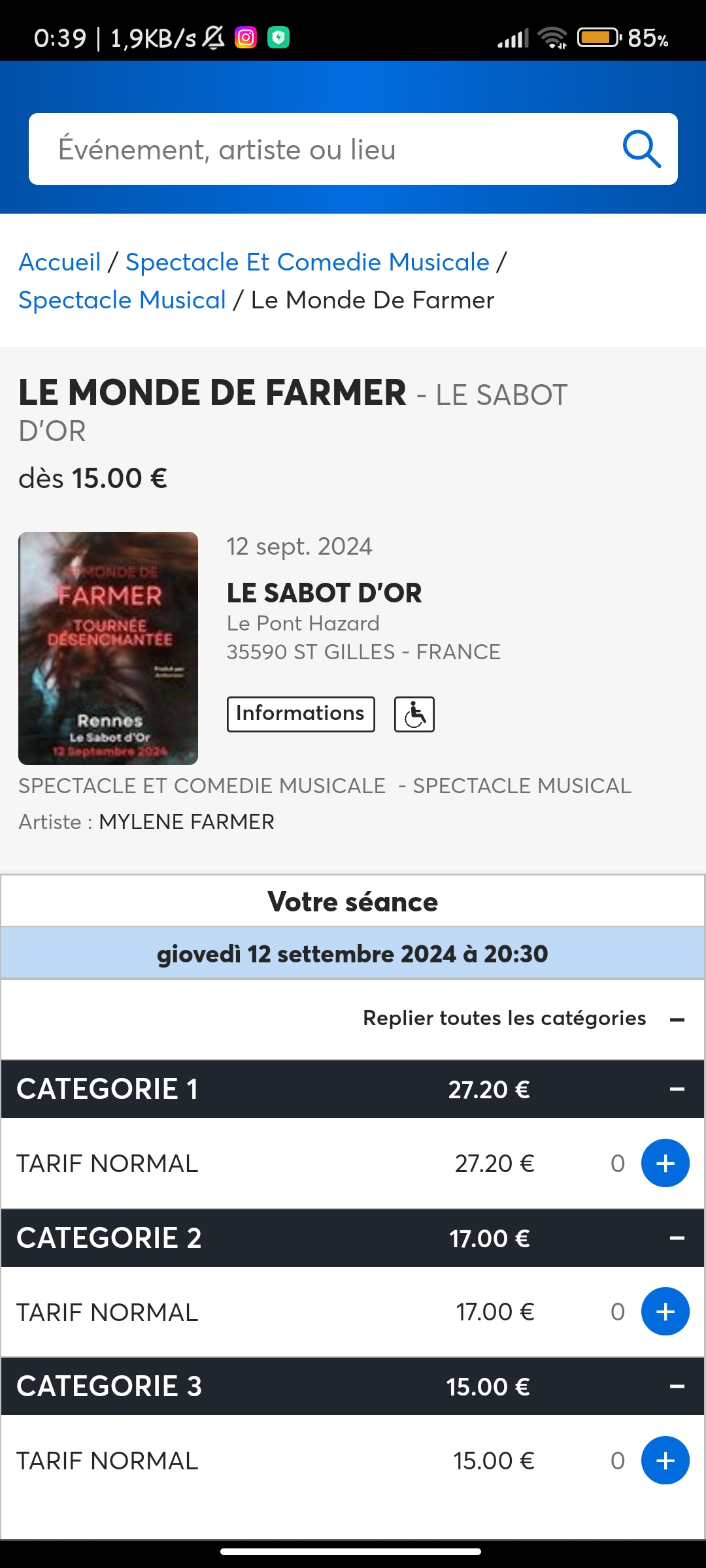The image size is (706, 1568).
Task: Add one Categorie 3 ticket at 15.00 €
Action: click(665, 1460)
